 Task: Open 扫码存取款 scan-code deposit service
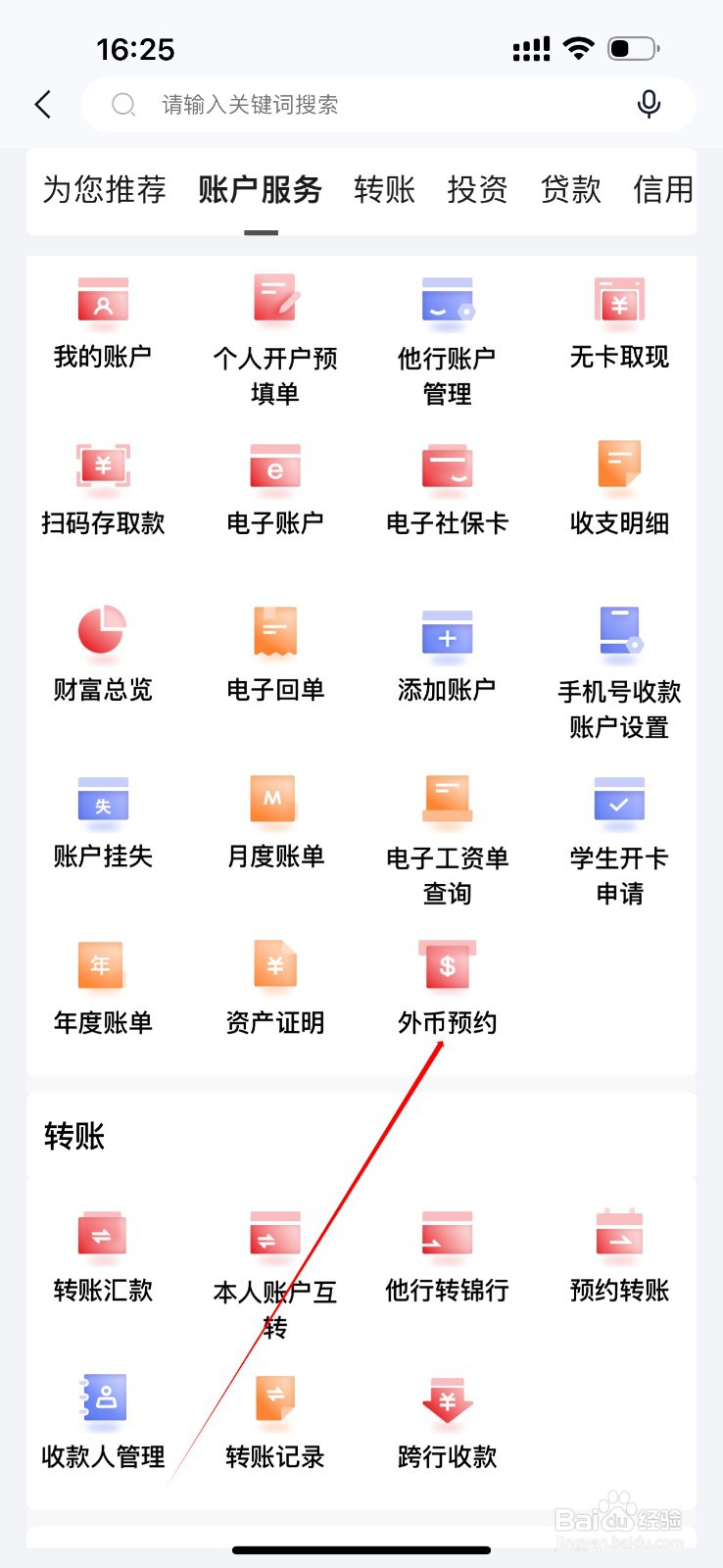(102, 490)
